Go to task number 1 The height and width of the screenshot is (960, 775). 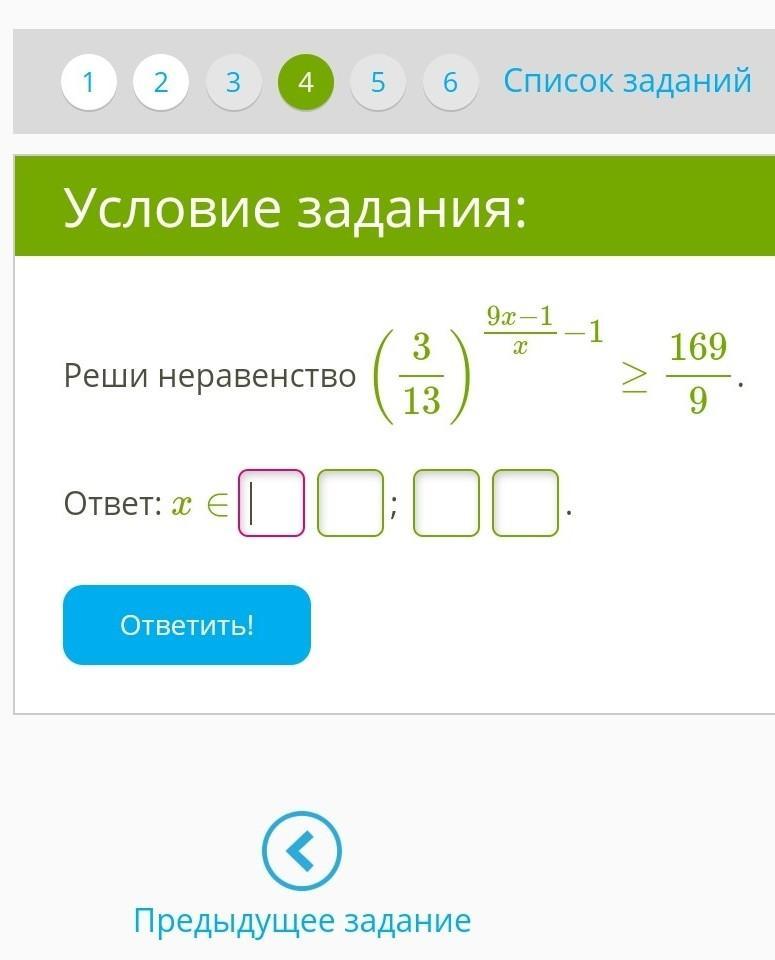coord(88,82)
